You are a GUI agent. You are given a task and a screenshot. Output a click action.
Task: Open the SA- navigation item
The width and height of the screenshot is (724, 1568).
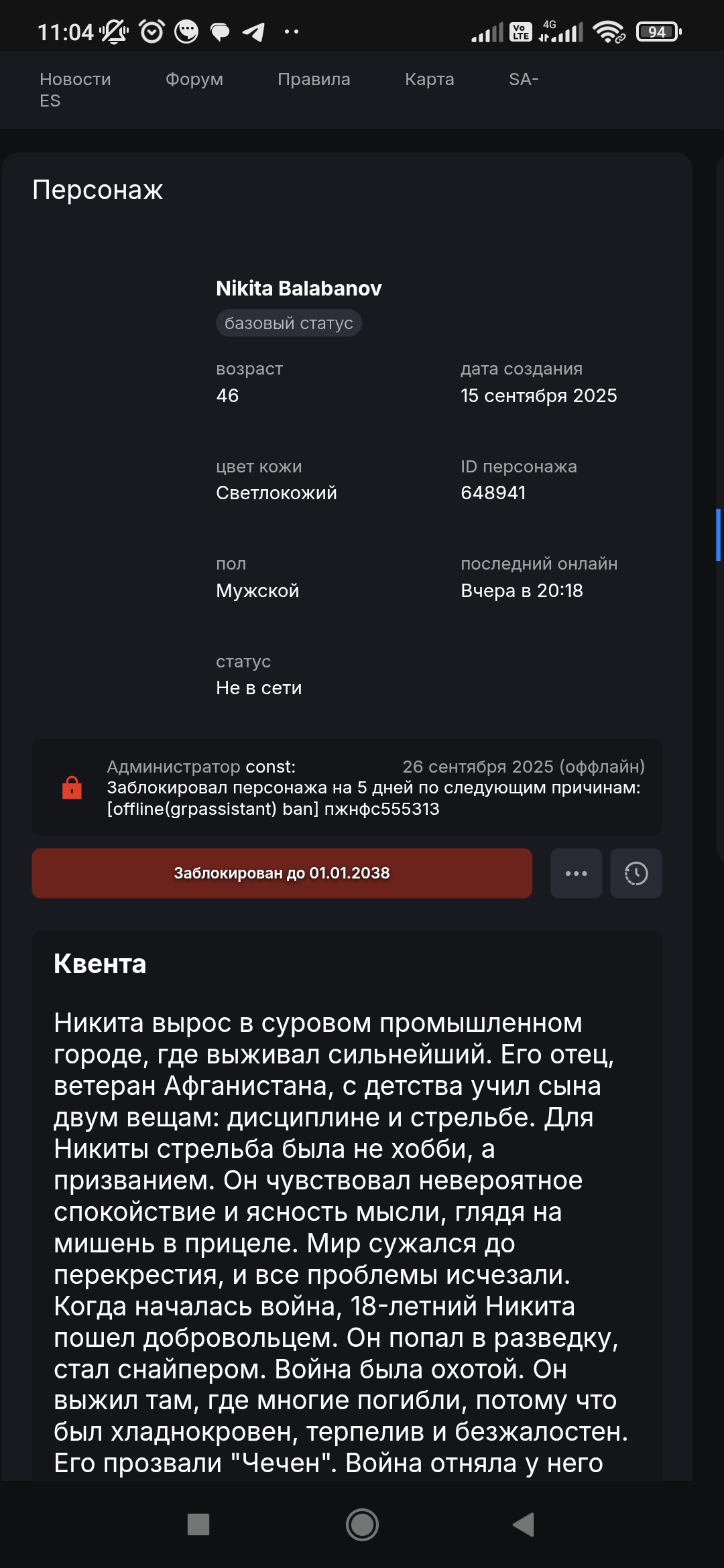click(524, 79)
